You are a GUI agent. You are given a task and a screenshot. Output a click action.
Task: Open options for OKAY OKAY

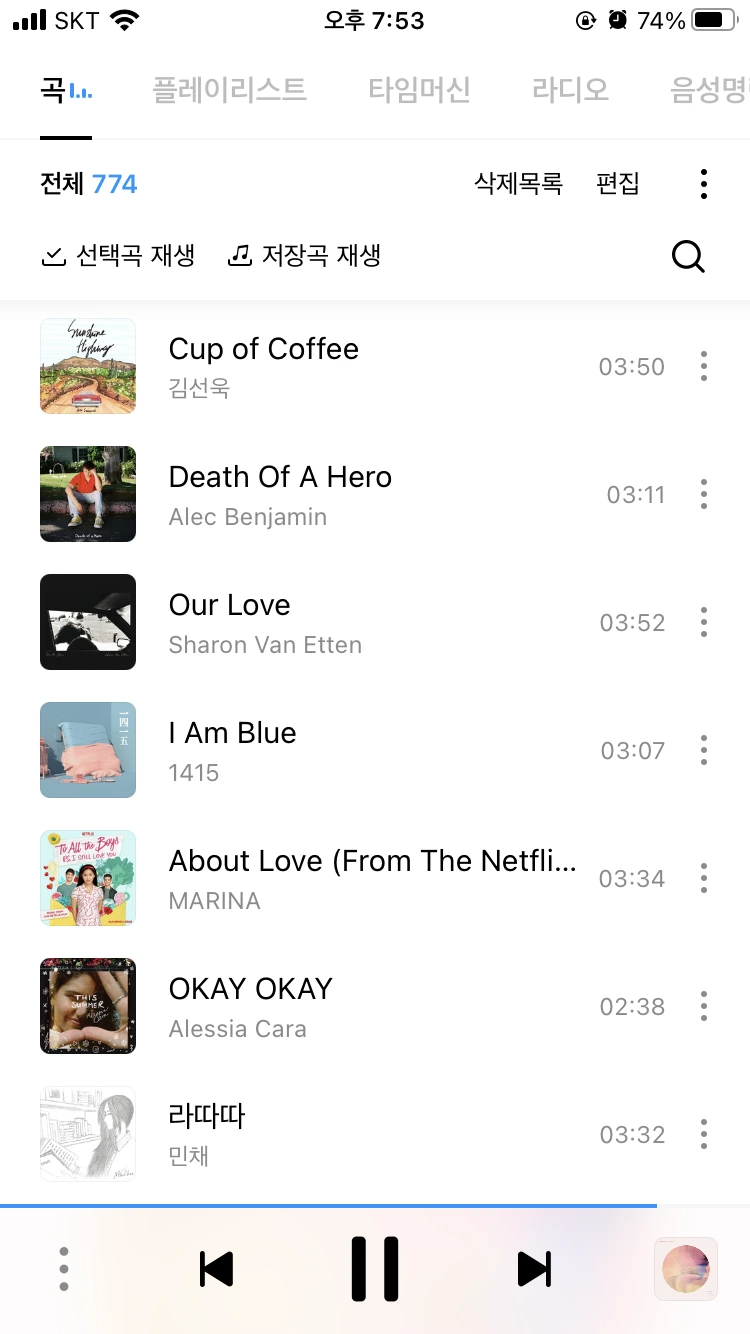(704, 1006)
